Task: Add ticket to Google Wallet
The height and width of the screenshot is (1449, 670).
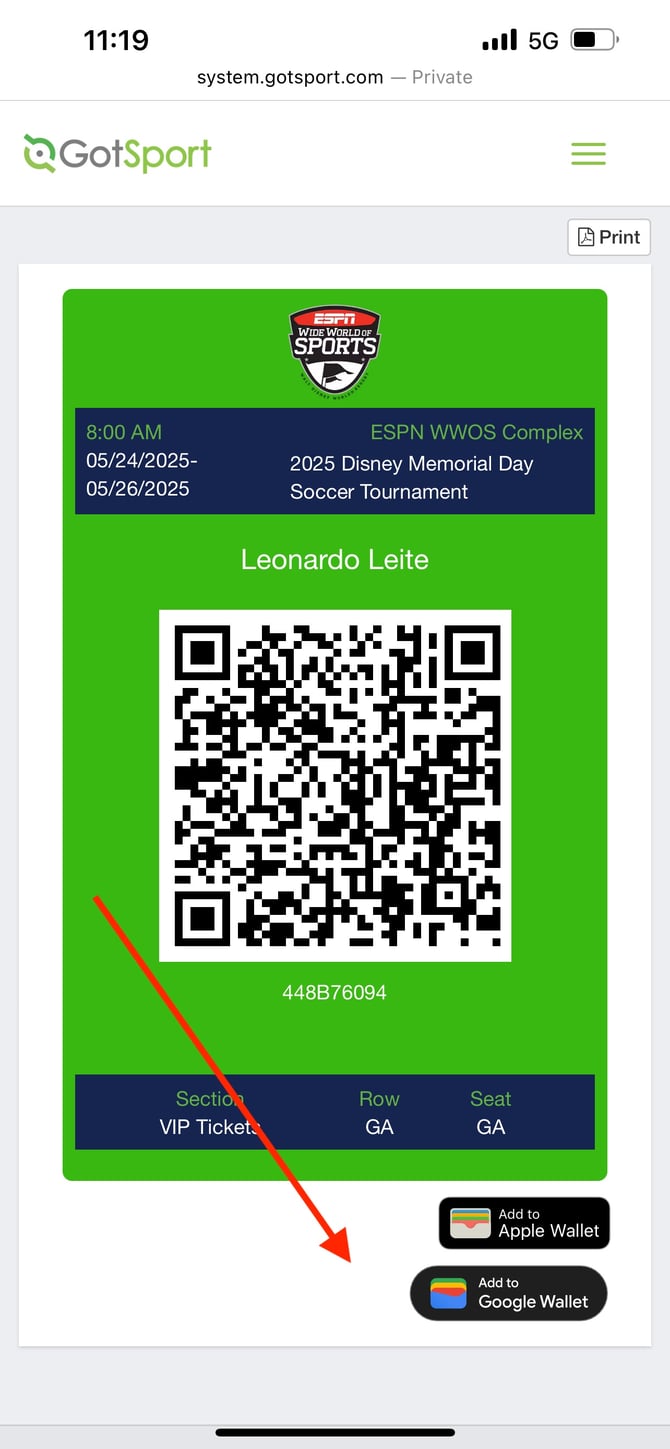Action: click(509, 1293)
